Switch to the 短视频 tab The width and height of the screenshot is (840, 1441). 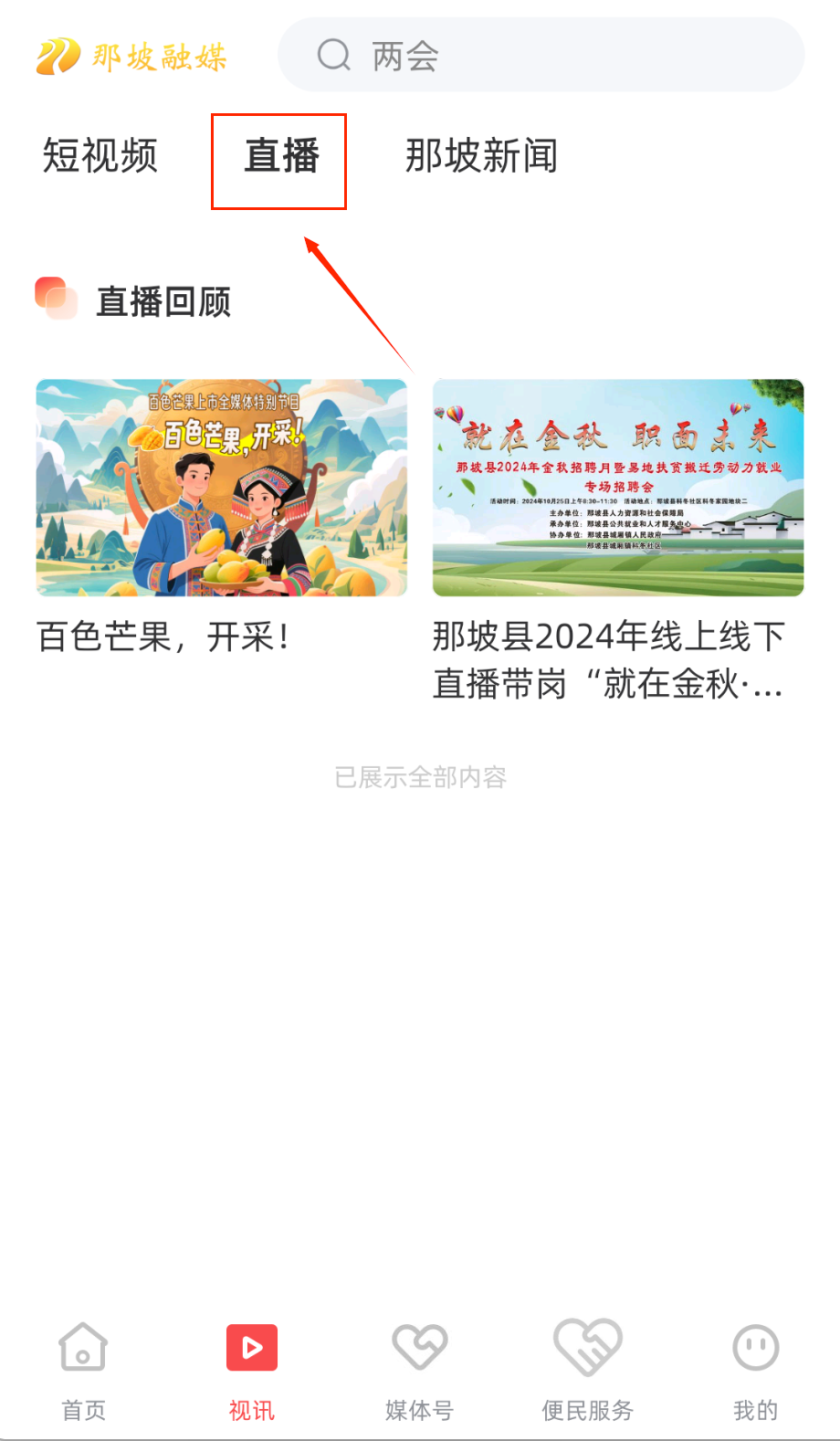point(100,156)
